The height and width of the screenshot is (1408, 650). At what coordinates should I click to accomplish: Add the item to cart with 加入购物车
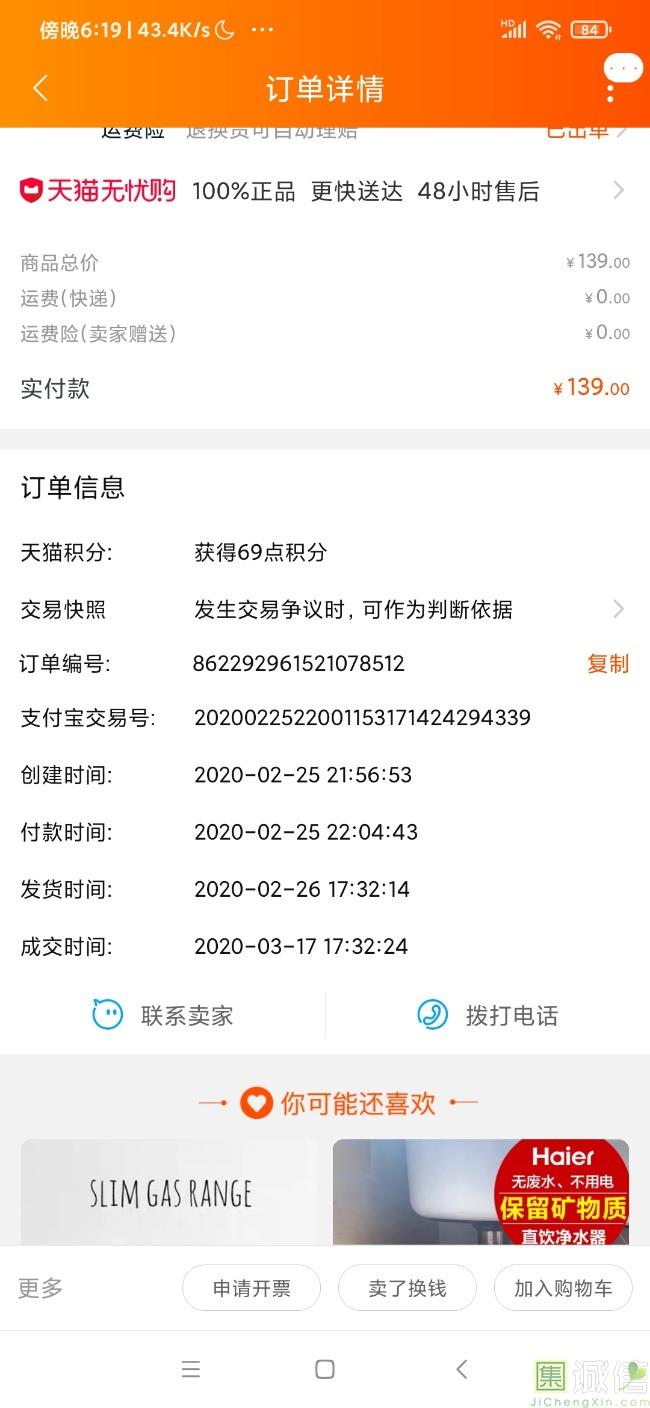[563, 1288]
